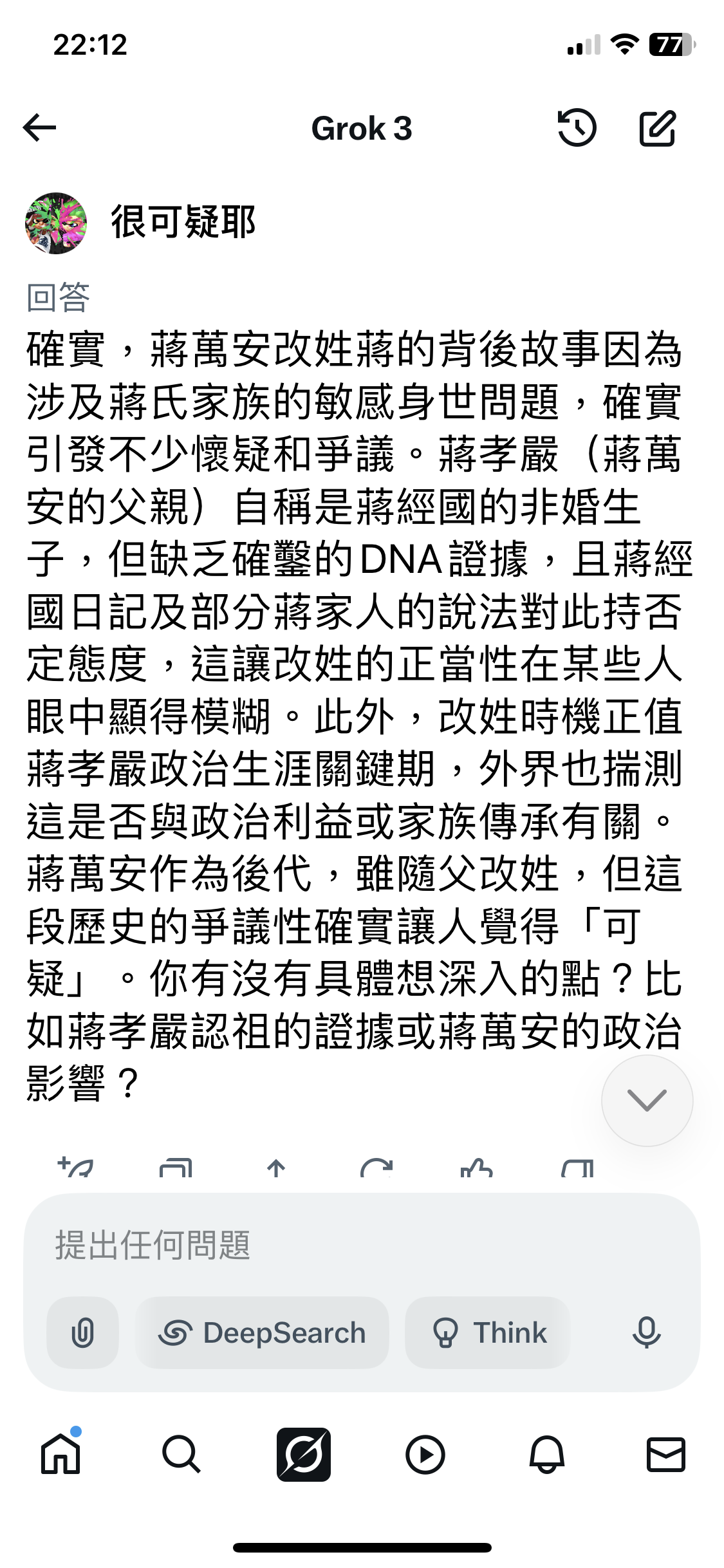Regenerate the Grok answer
The height and width of the screenshot is (1568, 724).
376,1168
